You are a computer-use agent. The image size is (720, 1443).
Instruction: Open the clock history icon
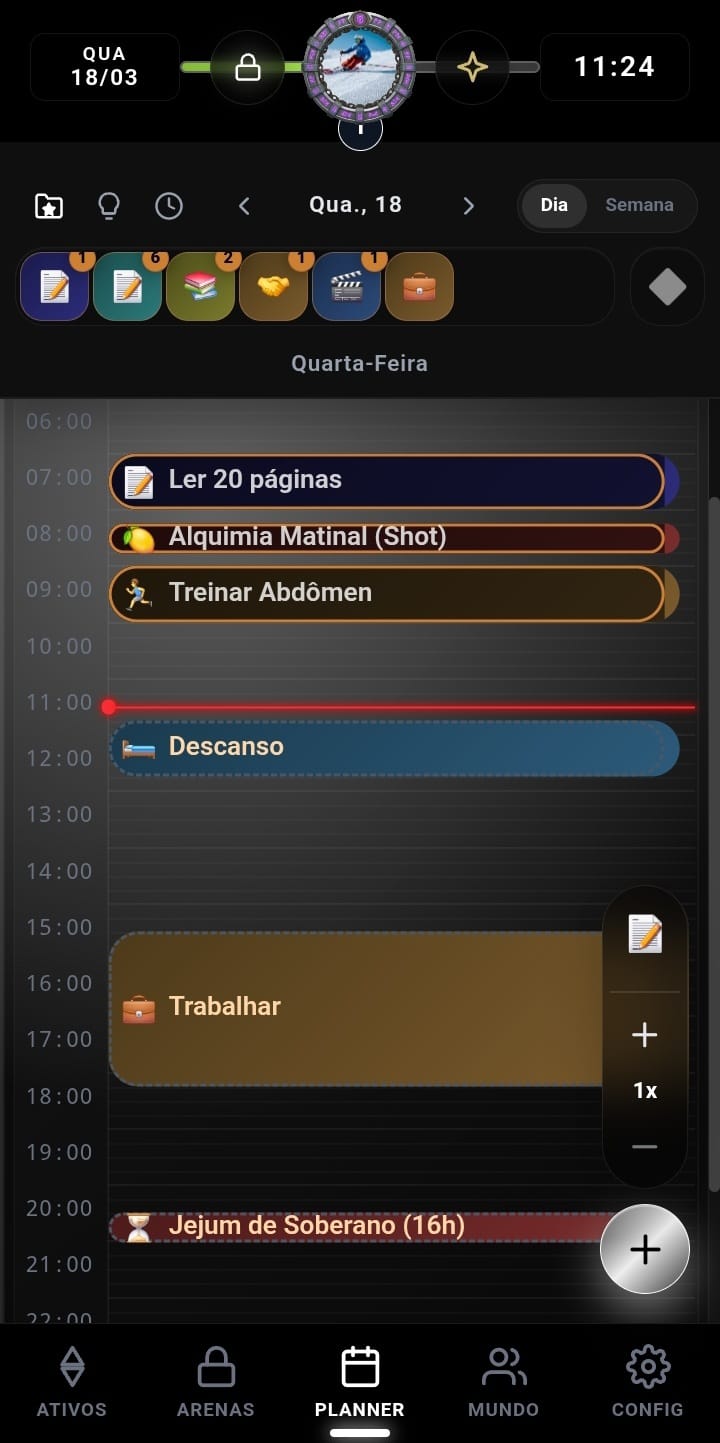pos(169,205)
